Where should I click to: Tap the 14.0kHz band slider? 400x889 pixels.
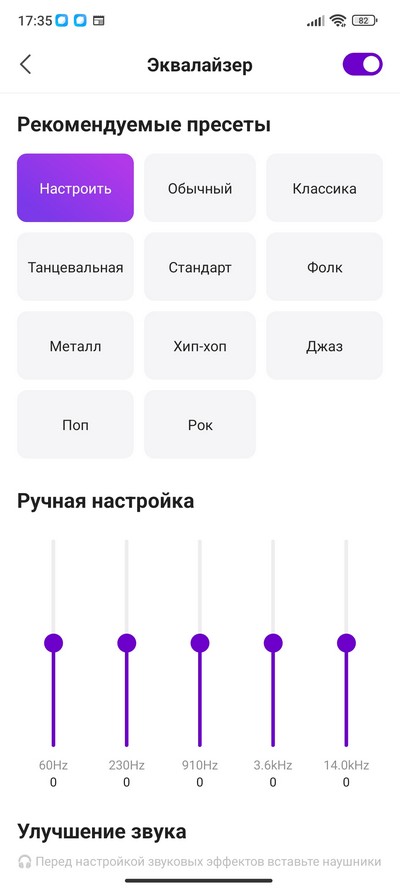click(346, 643)
